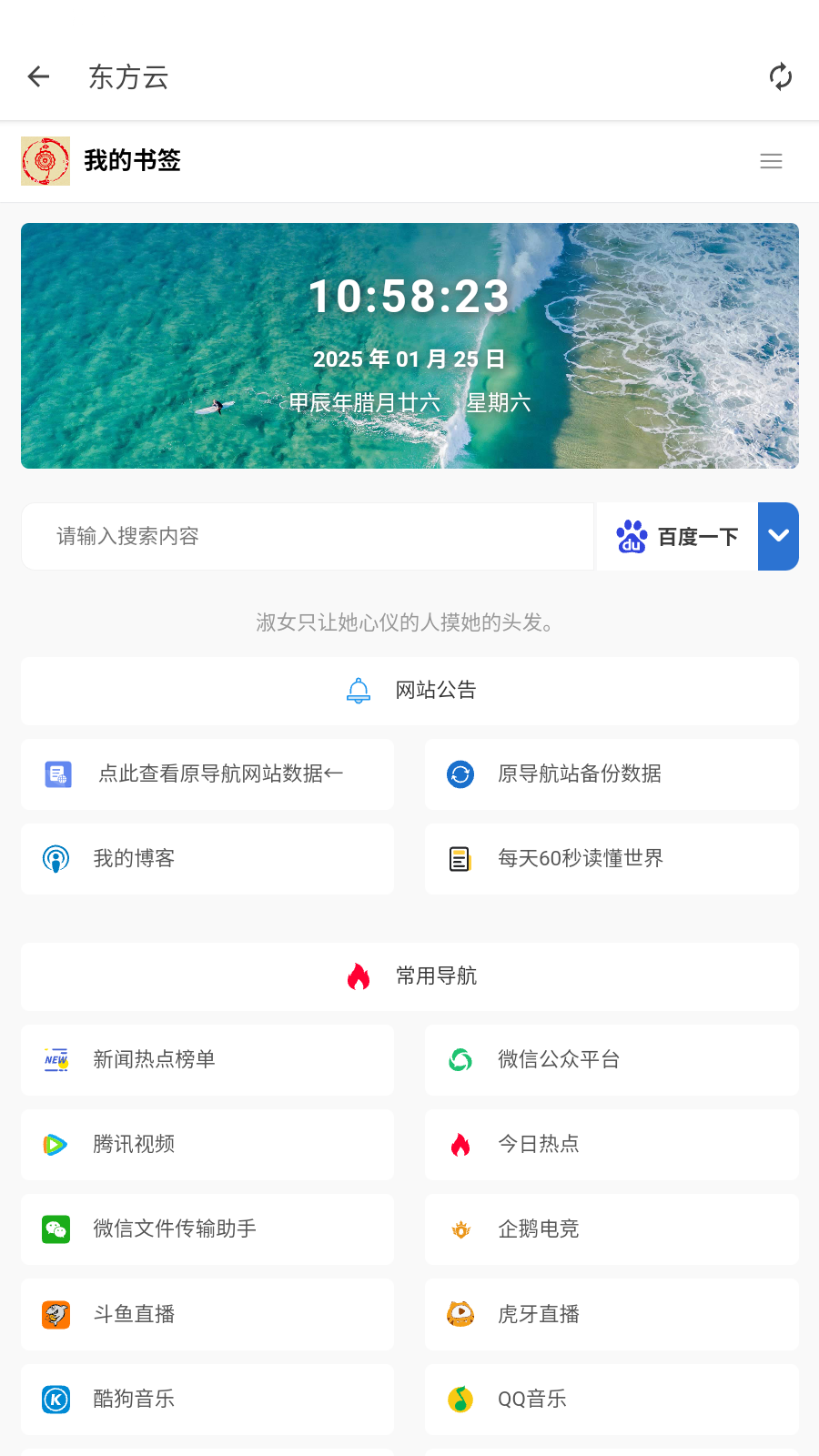Click the 新闻热点榜单 NEW icon
This screenshot has height=1456, width=819.
(x=56, y=1060)
